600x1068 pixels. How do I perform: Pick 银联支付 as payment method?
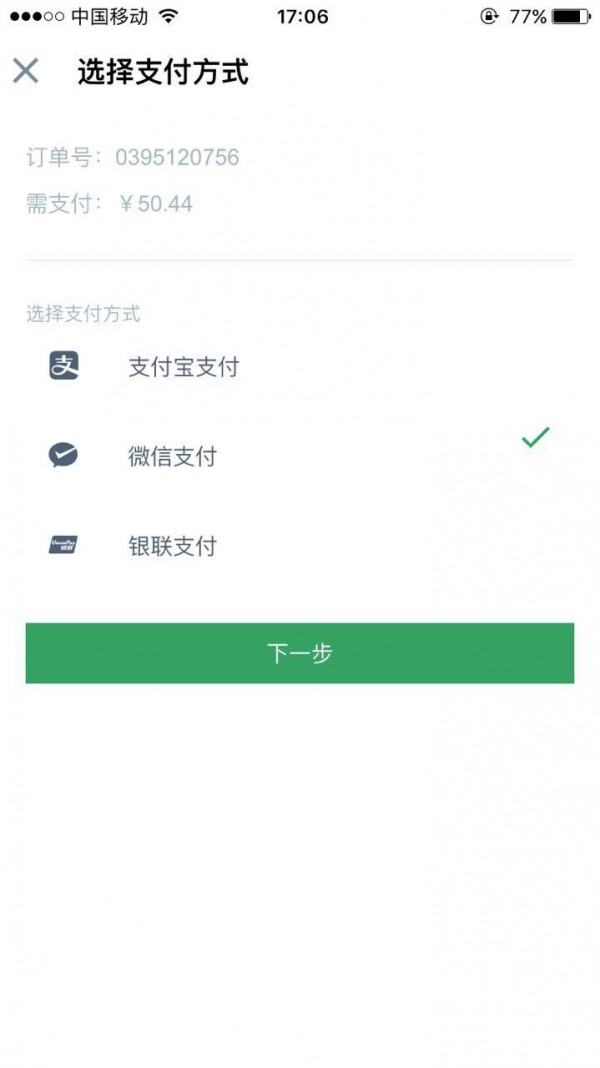[172, 546]
